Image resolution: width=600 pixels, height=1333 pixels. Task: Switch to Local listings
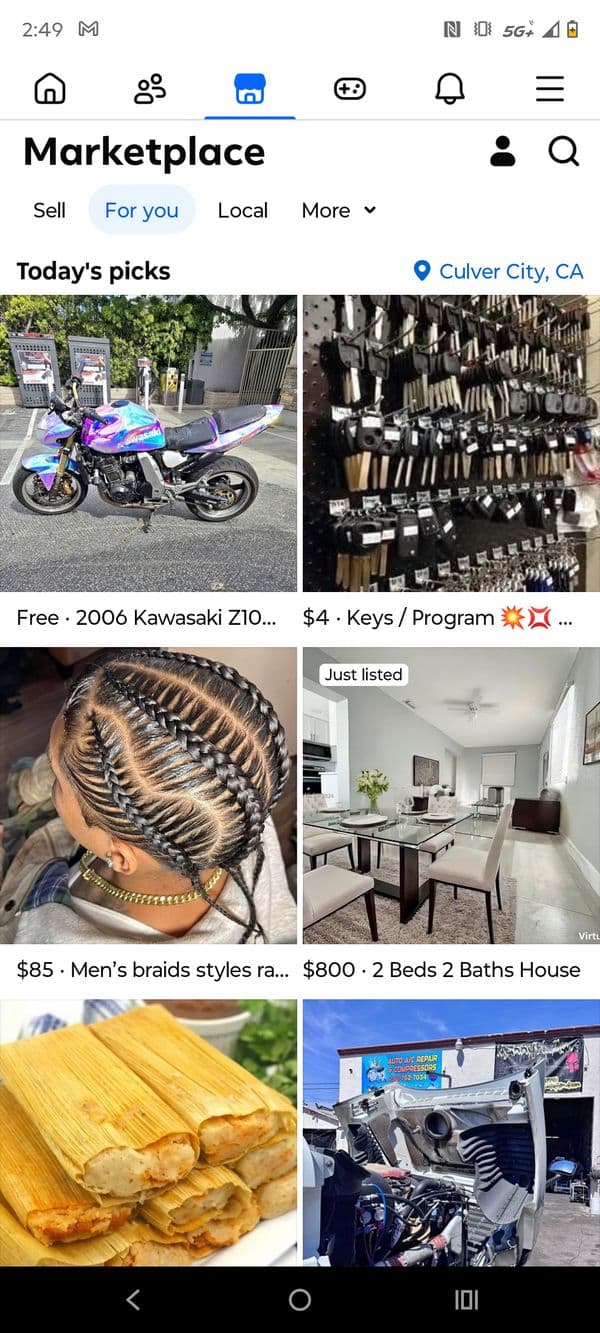tap(243, 210)
